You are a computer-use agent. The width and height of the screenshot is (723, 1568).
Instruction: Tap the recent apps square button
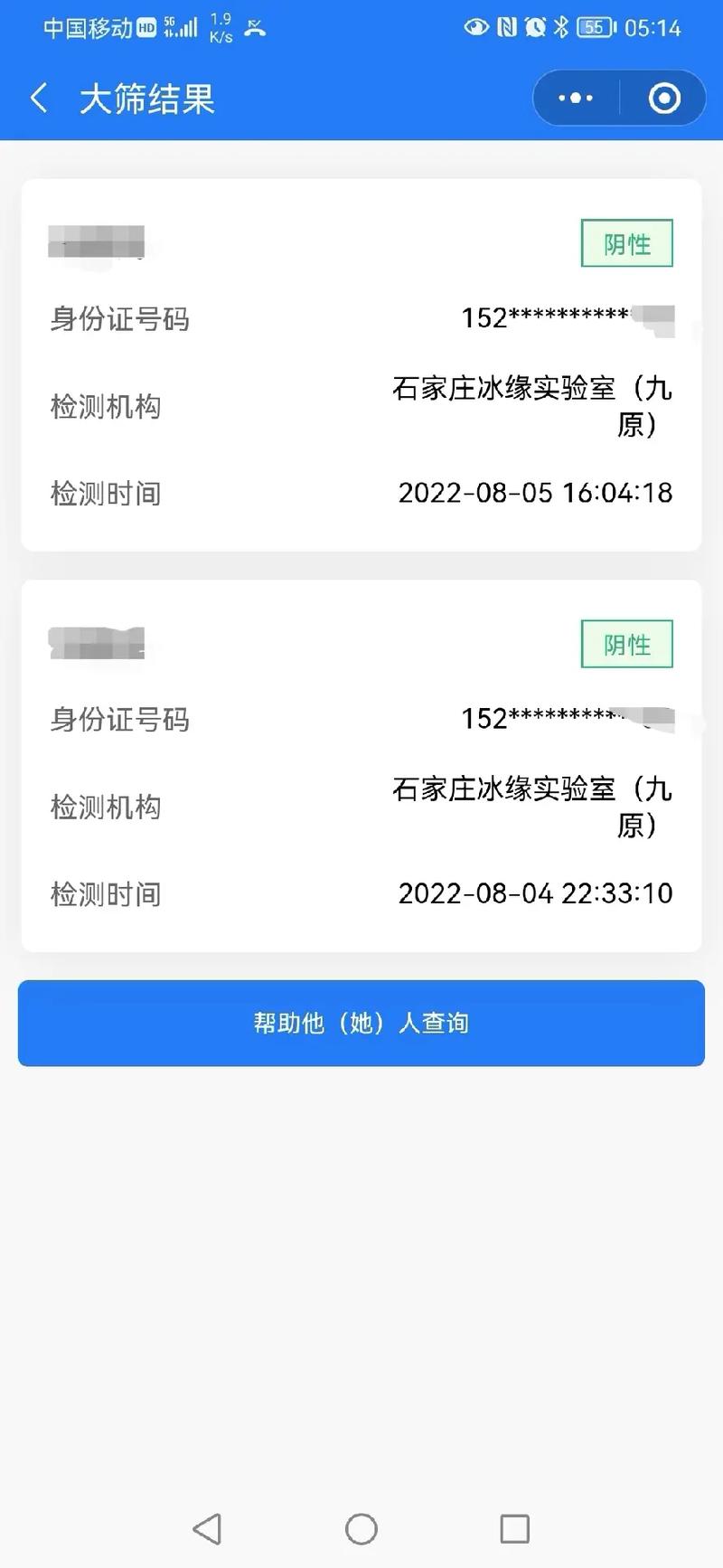coord(513,1528)
